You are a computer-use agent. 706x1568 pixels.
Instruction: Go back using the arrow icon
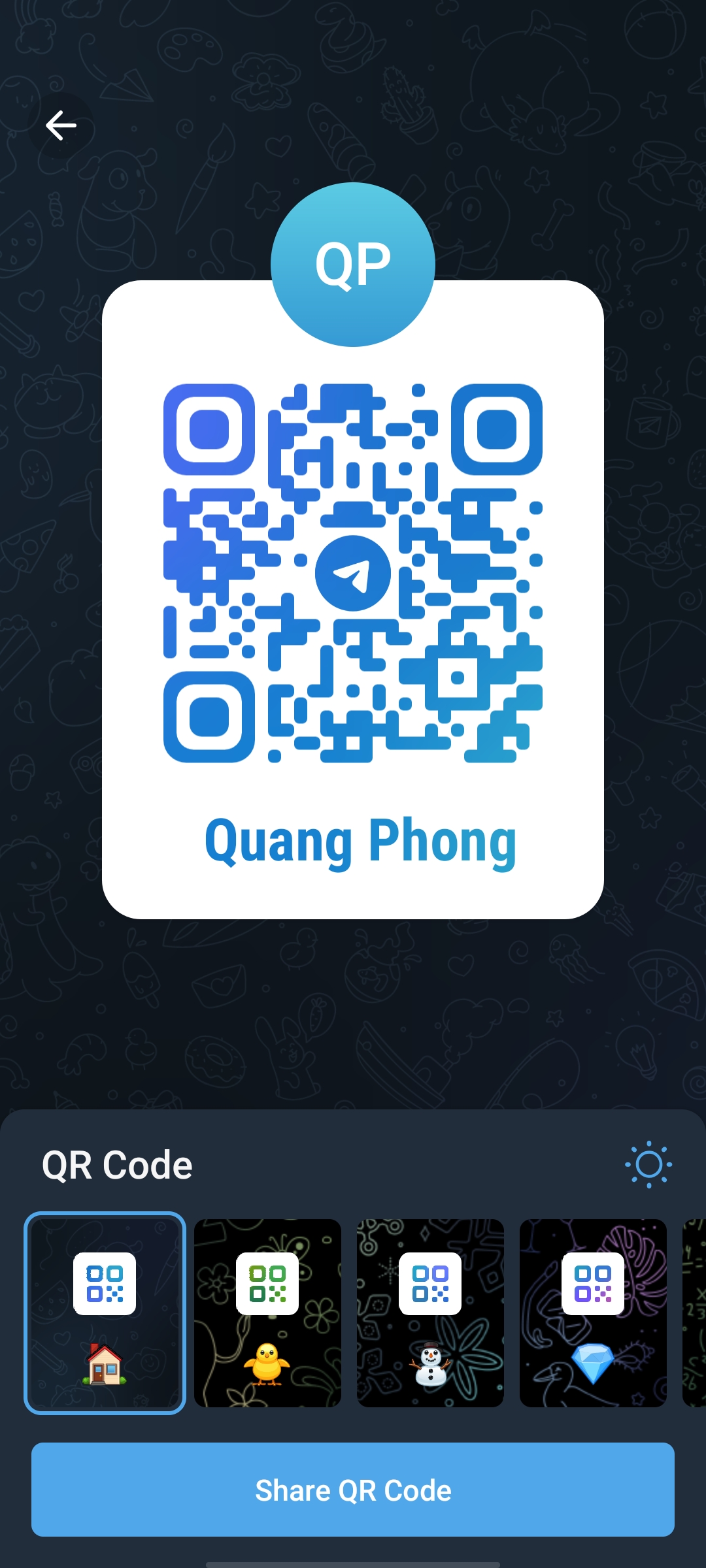(61, 125)
